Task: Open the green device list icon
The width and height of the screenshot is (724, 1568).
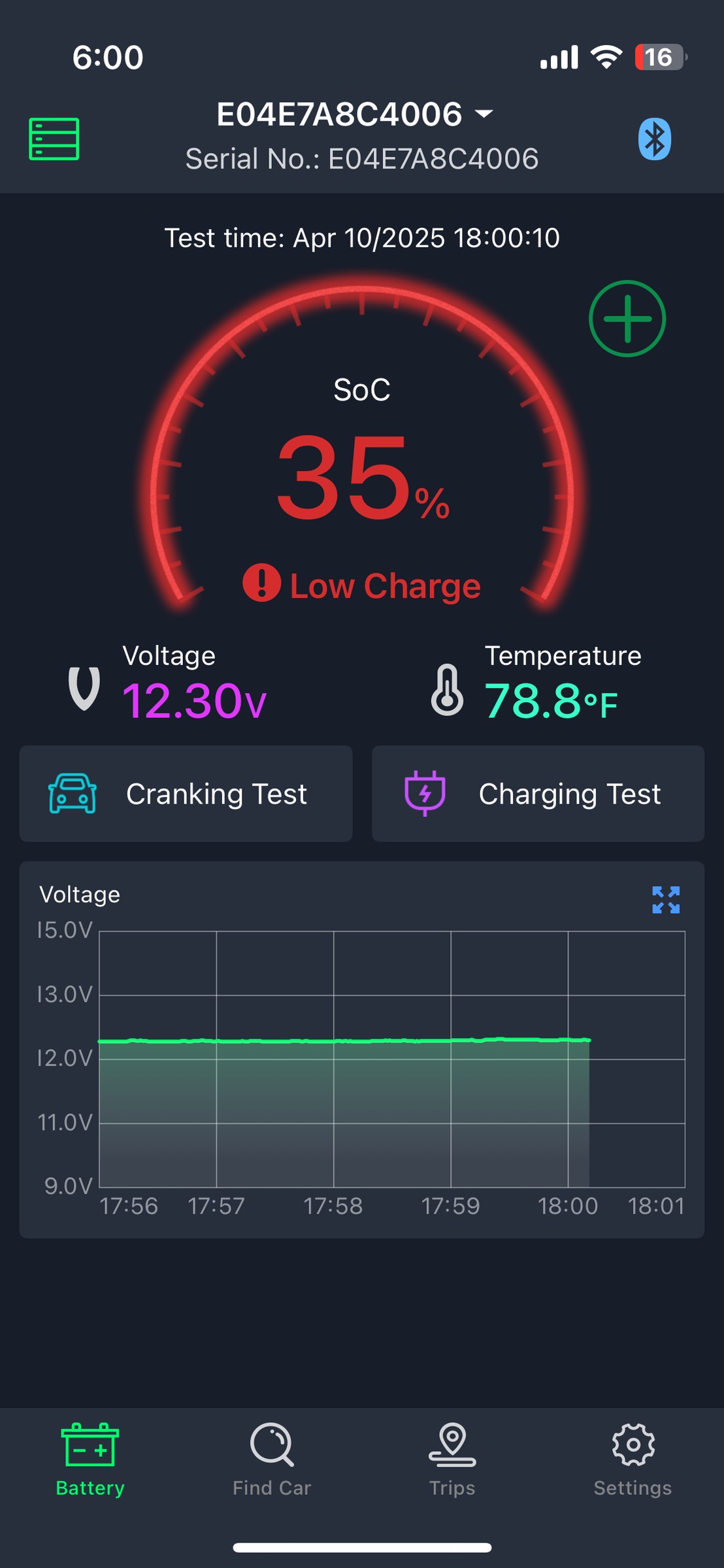Action: click(x=54, y=139)
